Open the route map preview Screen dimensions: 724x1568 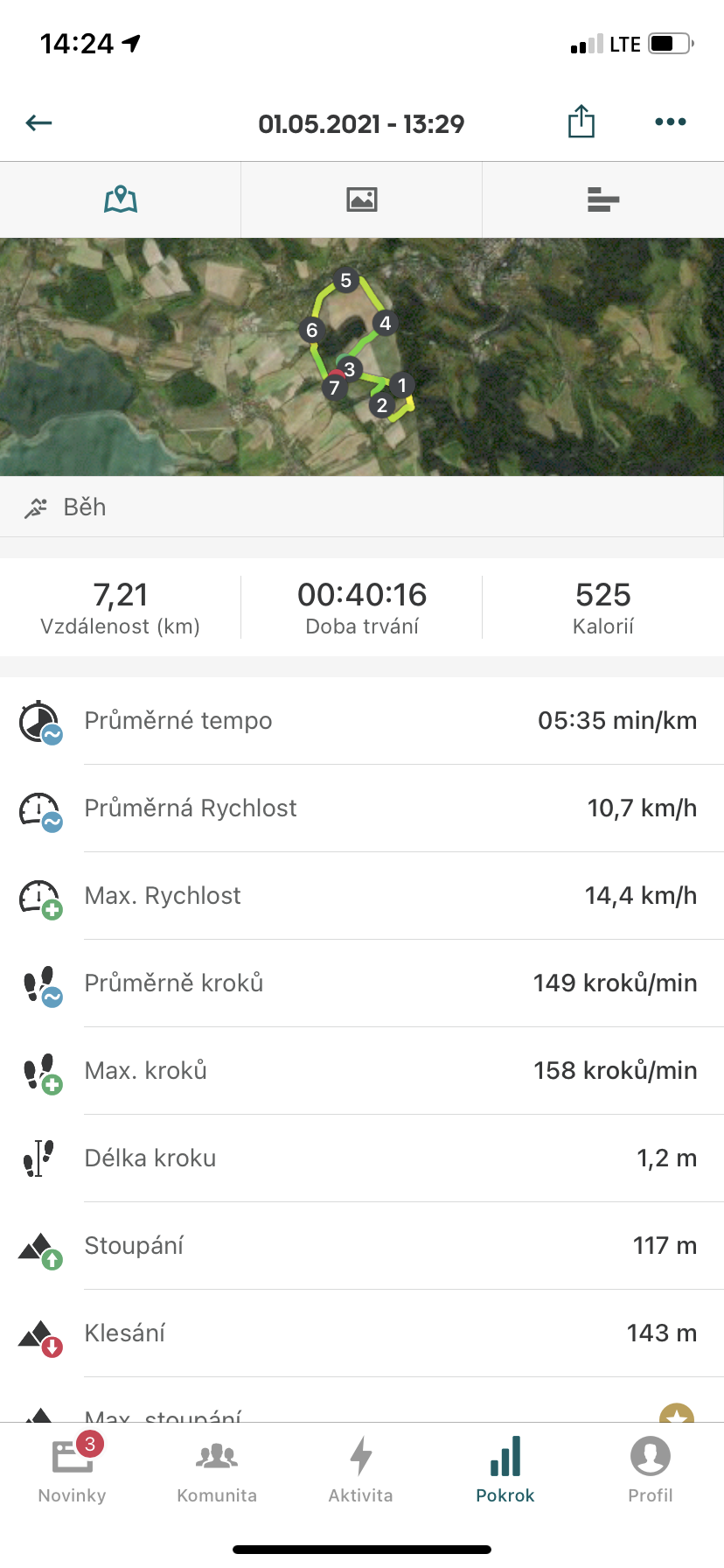click(362, 357)
